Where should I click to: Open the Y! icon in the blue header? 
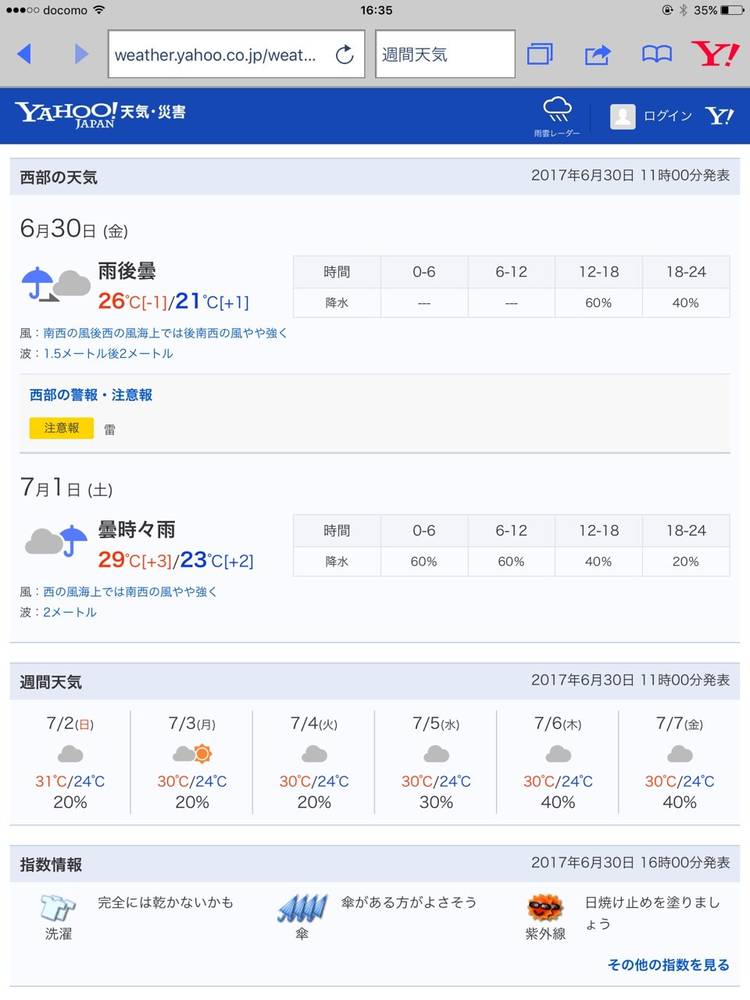pyautogui.click(x=720, y=116)
